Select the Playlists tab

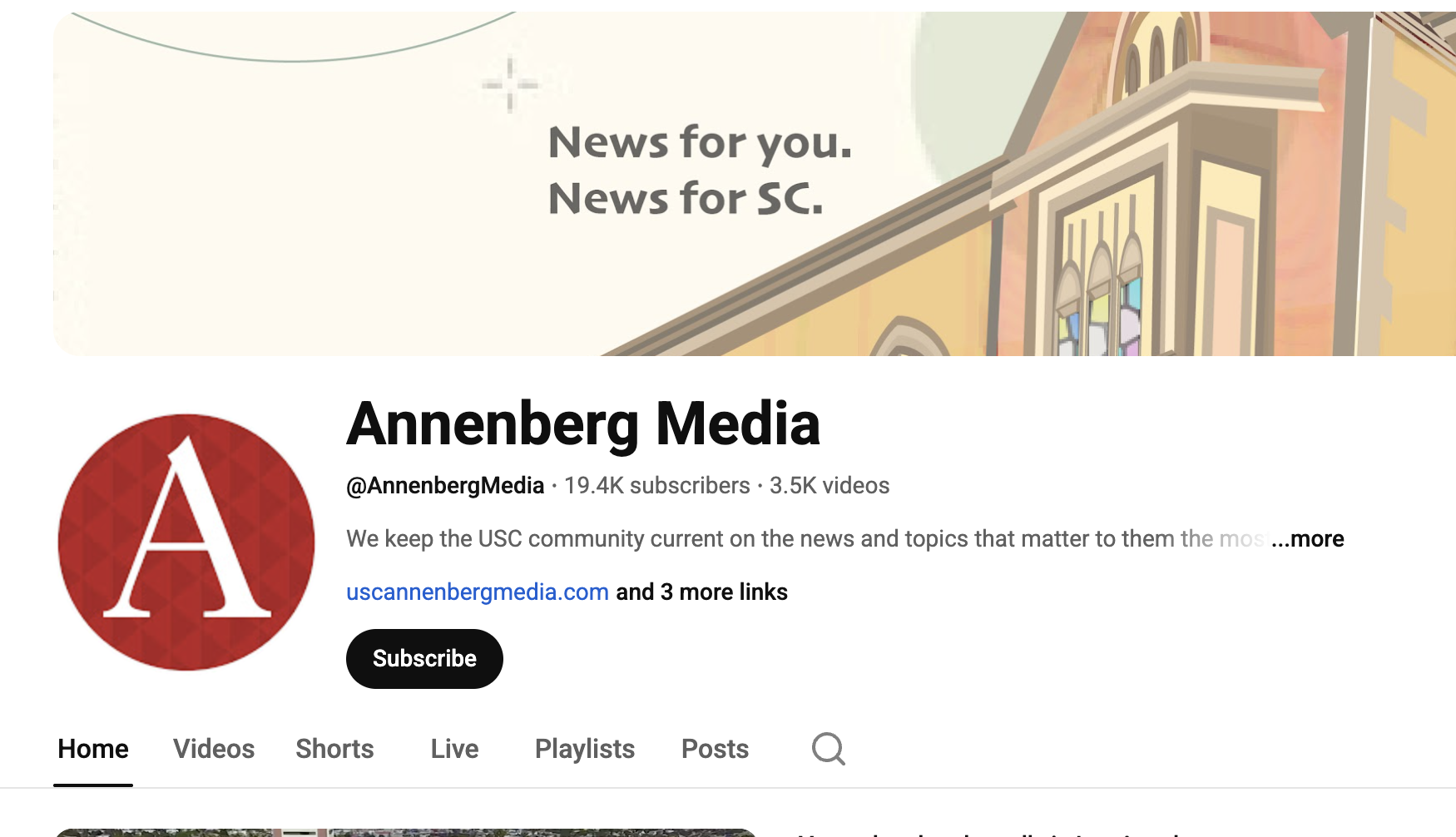pos(584,749)
